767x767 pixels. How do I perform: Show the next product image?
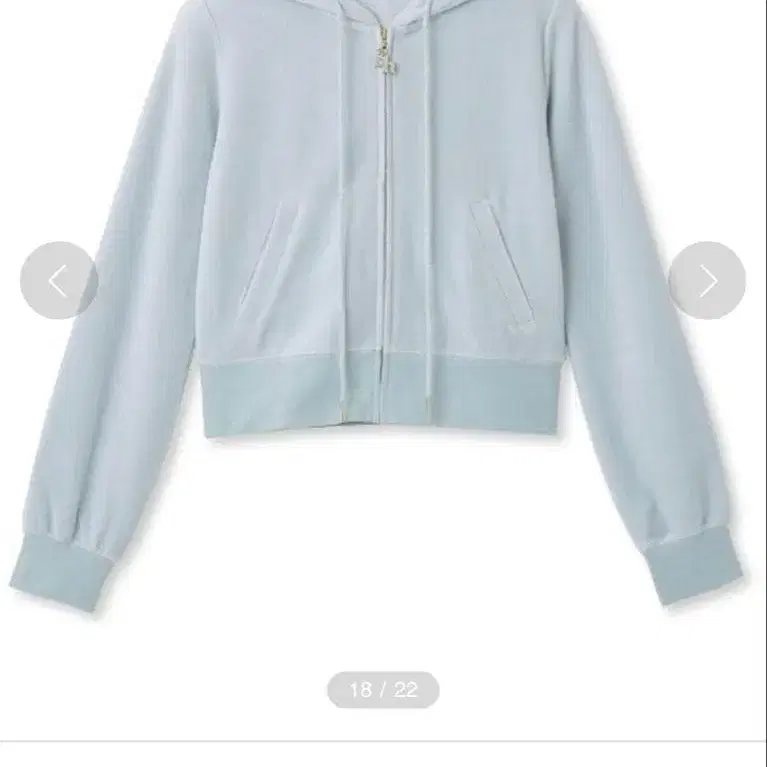click(707, 281)
